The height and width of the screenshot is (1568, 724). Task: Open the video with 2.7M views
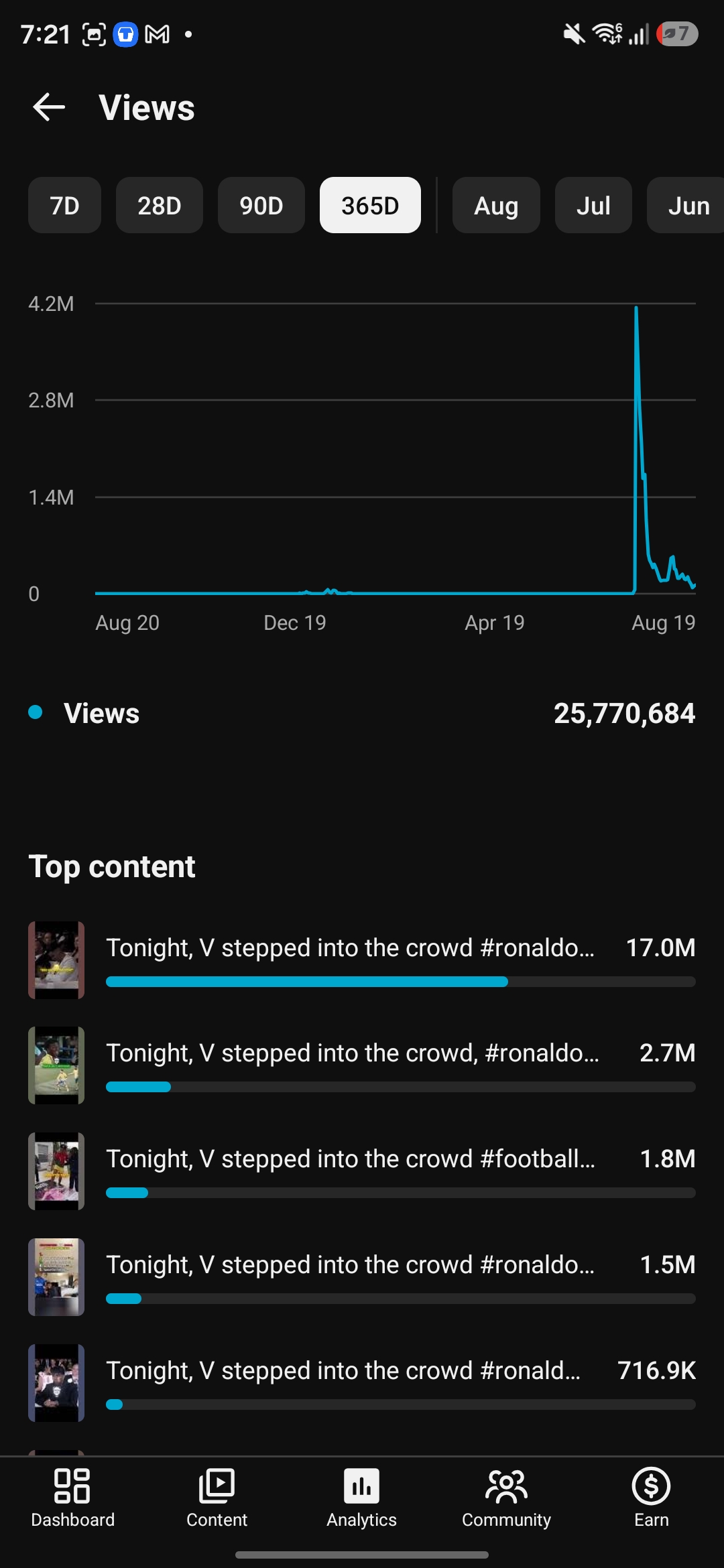[x=362, y=1065]
